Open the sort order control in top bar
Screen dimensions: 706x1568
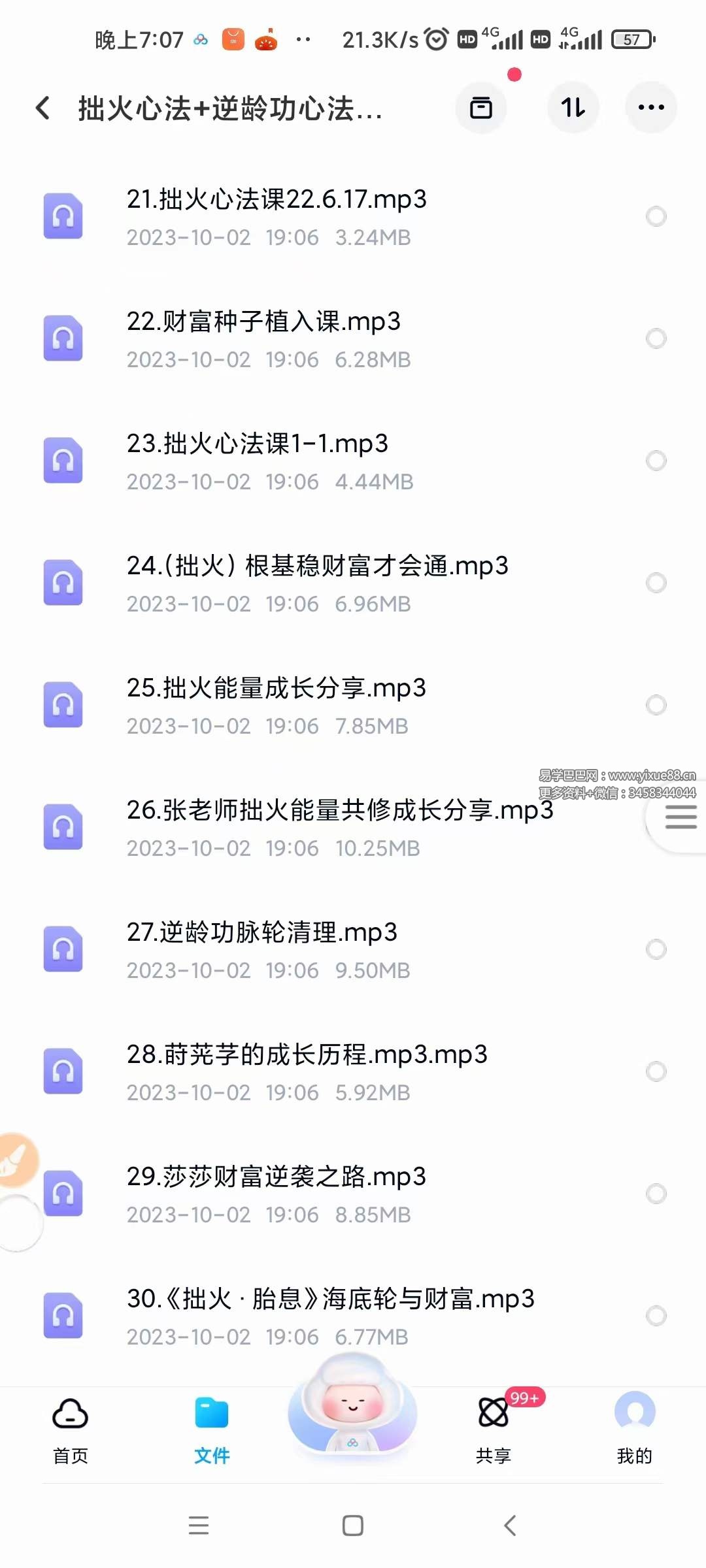coord(573,108)
